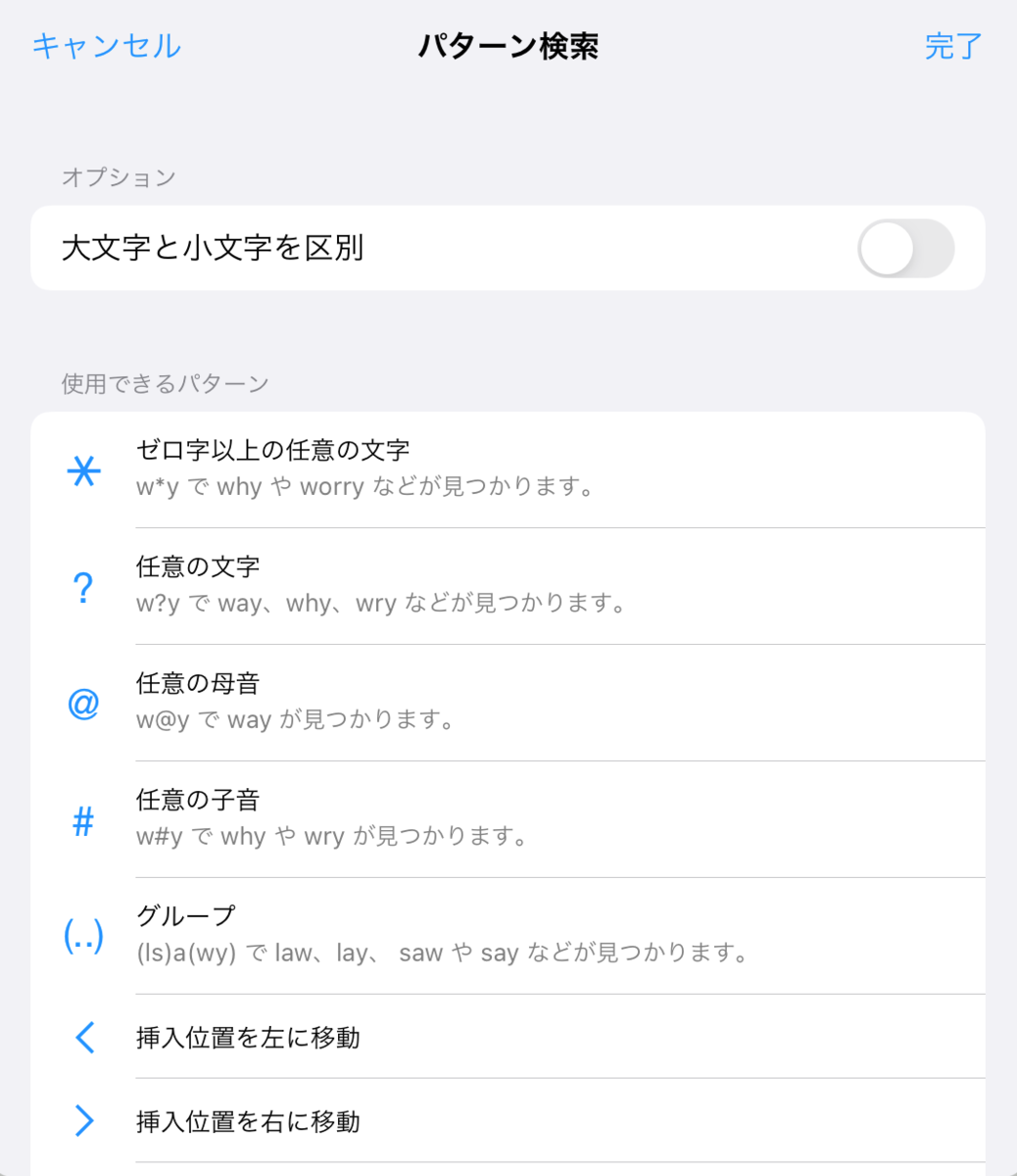The height and width of the screenshot is (1176, 1017).
Task: Tap the パターン検索 title
Action: coord(508,46)
